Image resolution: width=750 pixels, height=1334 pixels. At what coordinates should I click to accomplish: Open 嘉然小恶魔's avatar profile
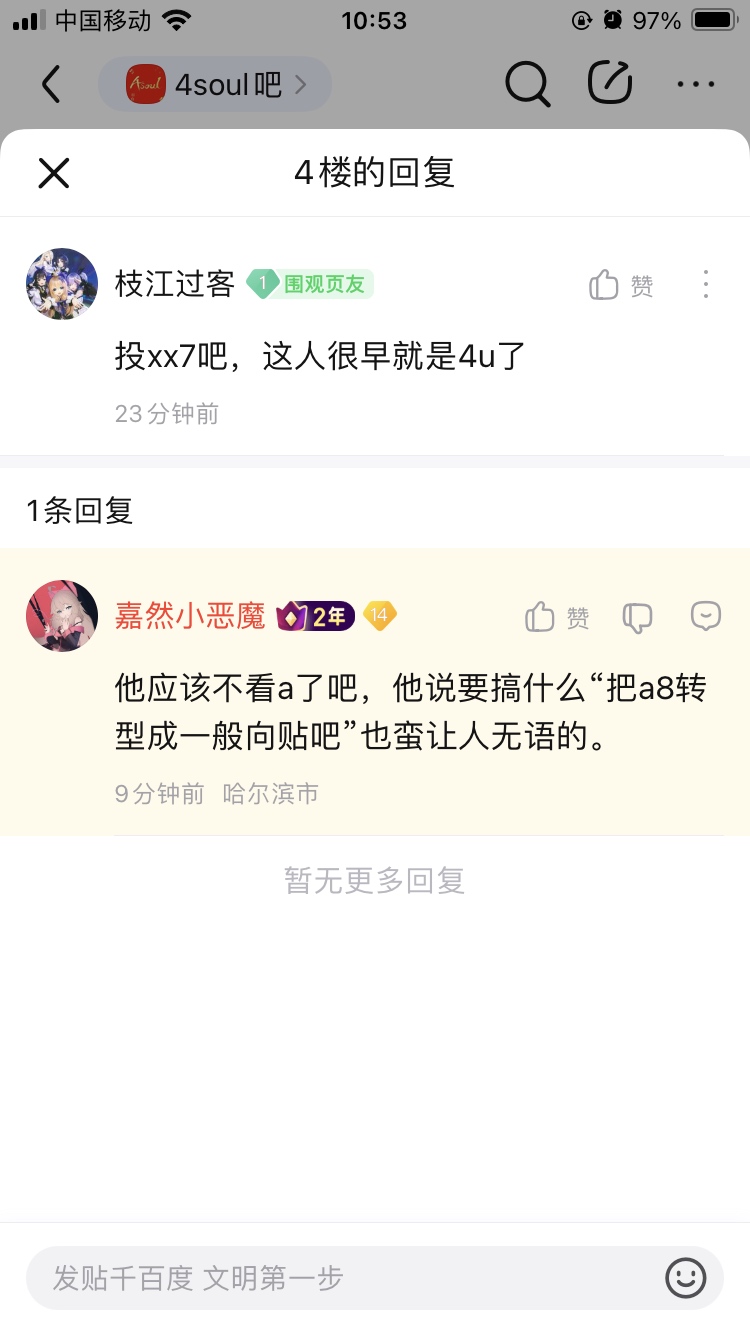(x=62, y=616)
